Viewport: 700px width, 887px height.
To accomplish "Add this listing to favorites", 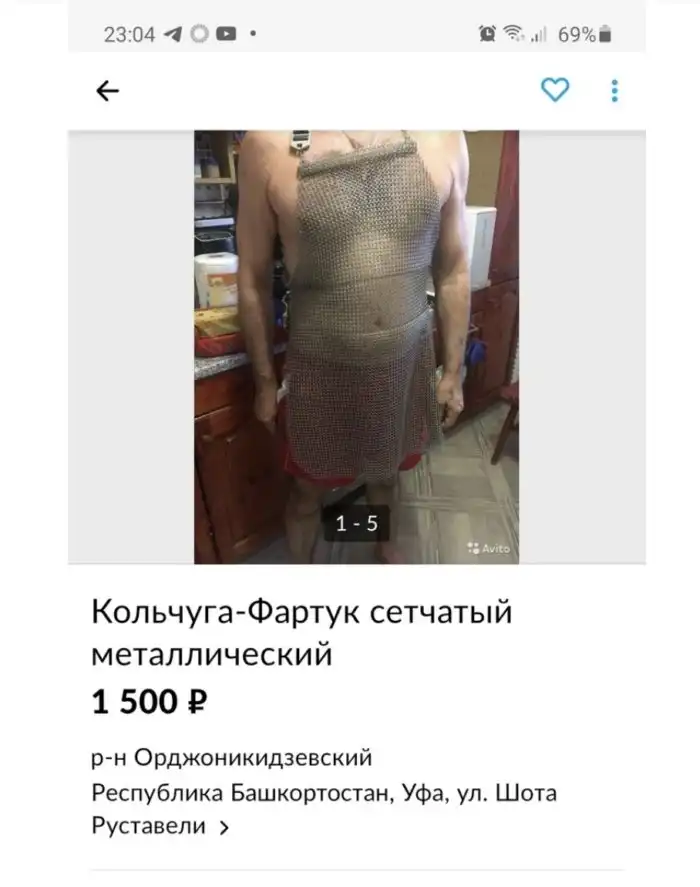I will point(555,90).
